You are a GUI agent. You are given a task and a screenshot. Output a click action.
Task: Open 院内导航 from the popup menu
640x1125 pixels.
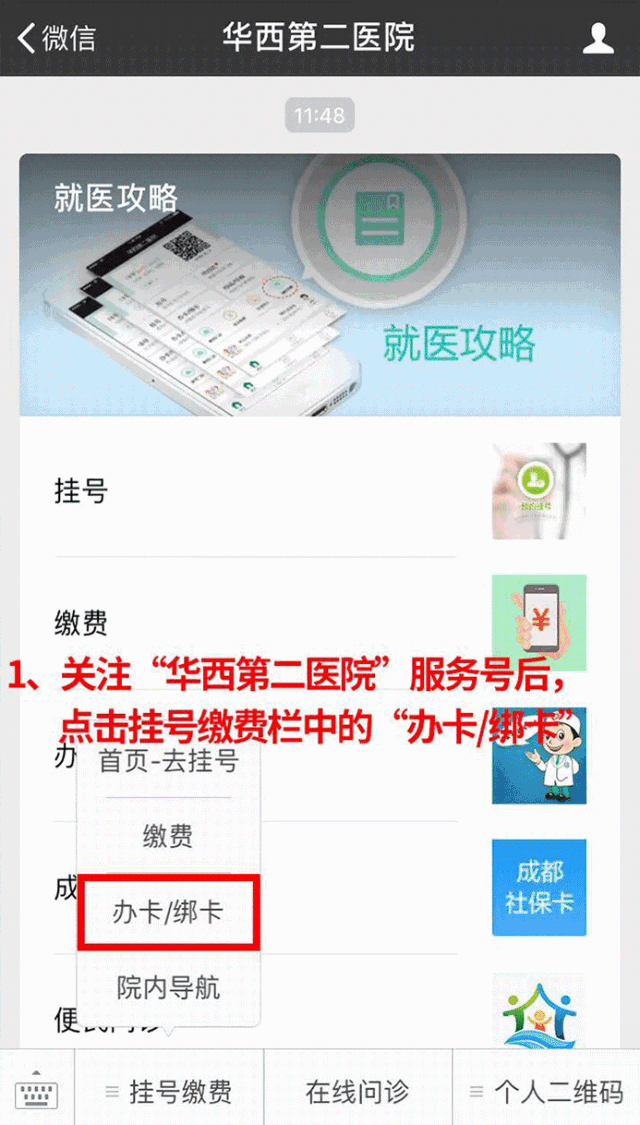[x=168, y=989]
